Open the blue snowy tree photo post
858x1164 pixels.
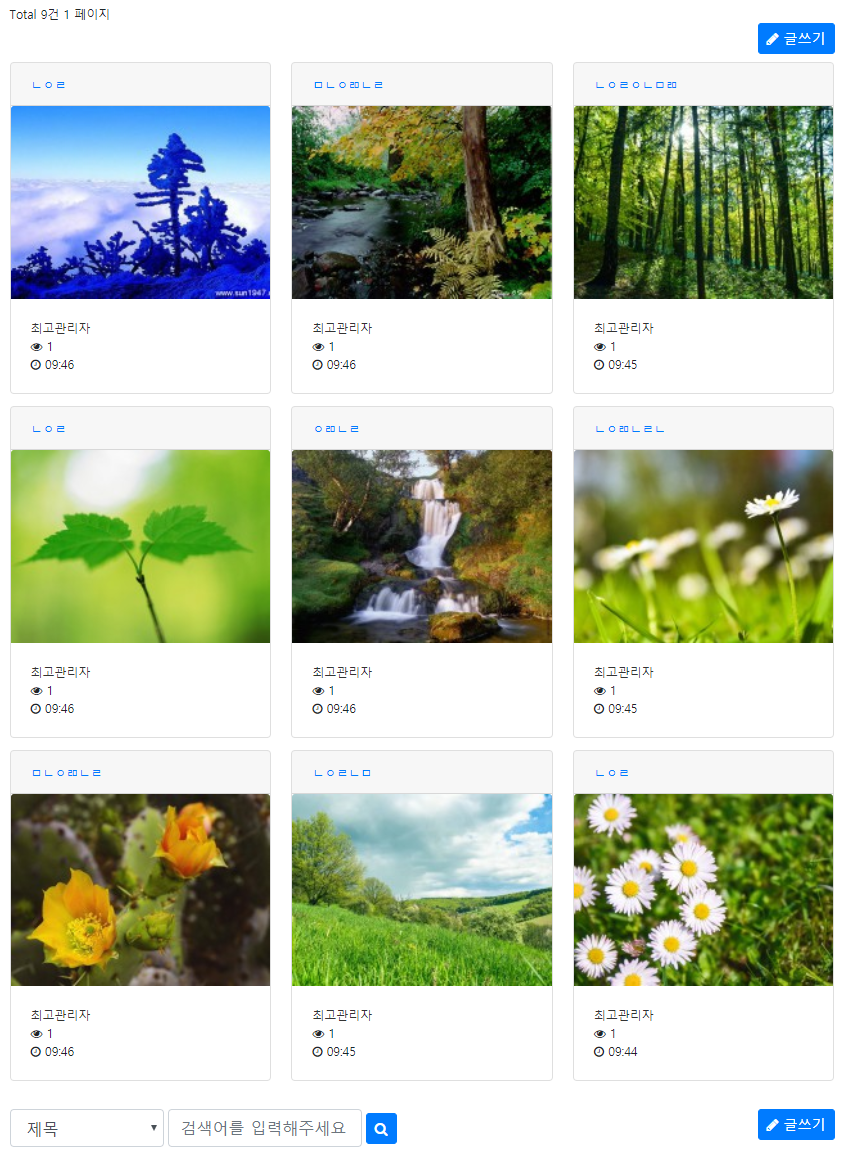[140, 202]
